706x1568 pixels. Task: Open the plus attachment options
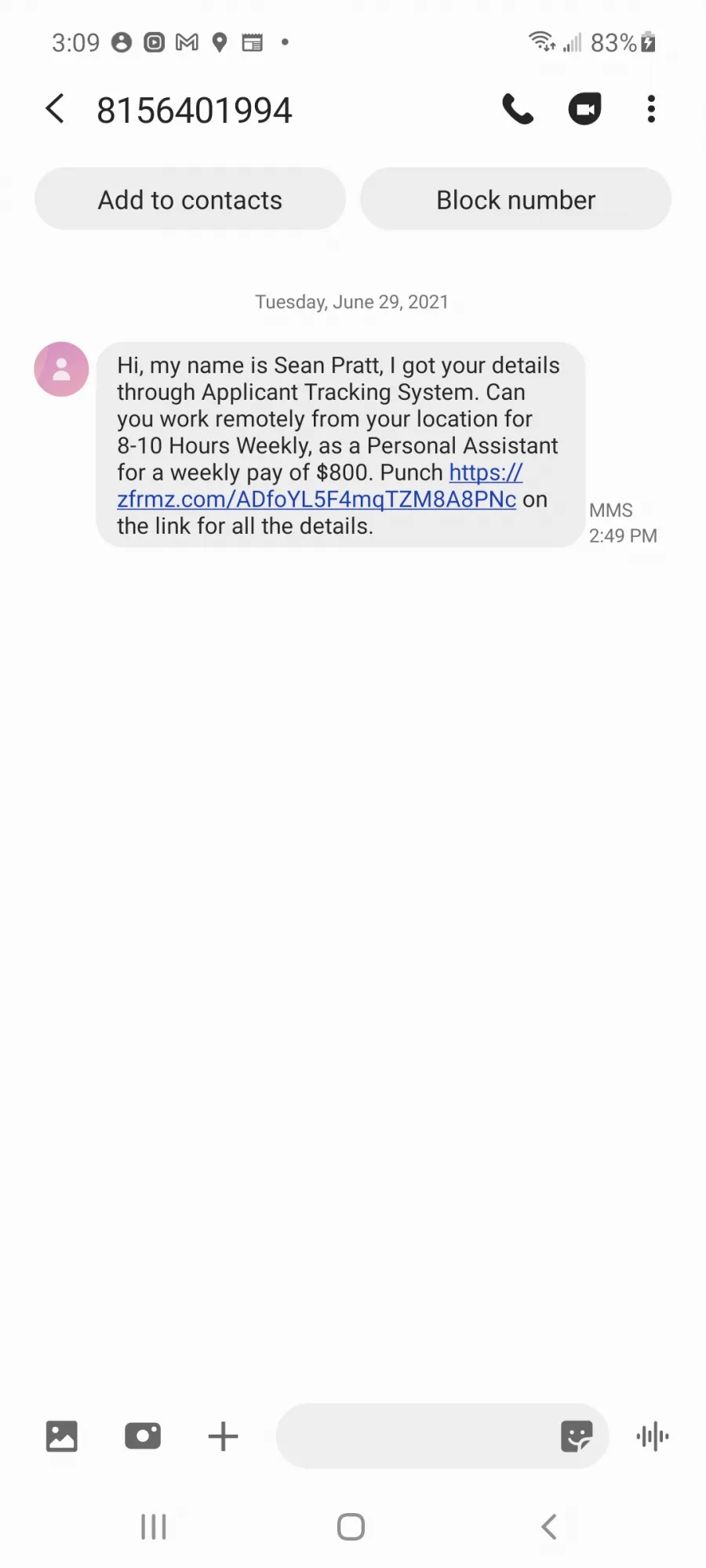223,1436
